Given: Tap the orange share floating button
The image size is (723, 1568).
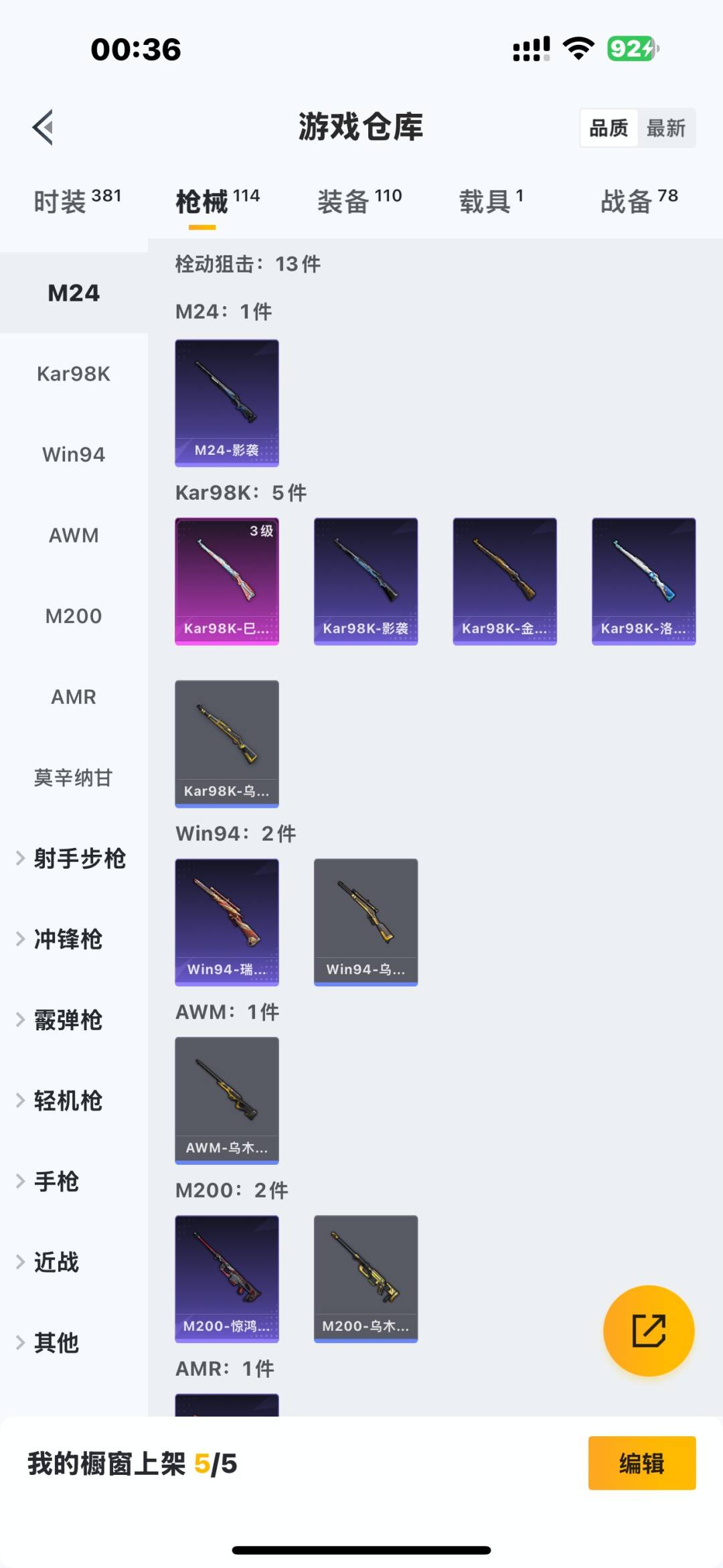Looking at the screenshot, I should (649, 1330).
